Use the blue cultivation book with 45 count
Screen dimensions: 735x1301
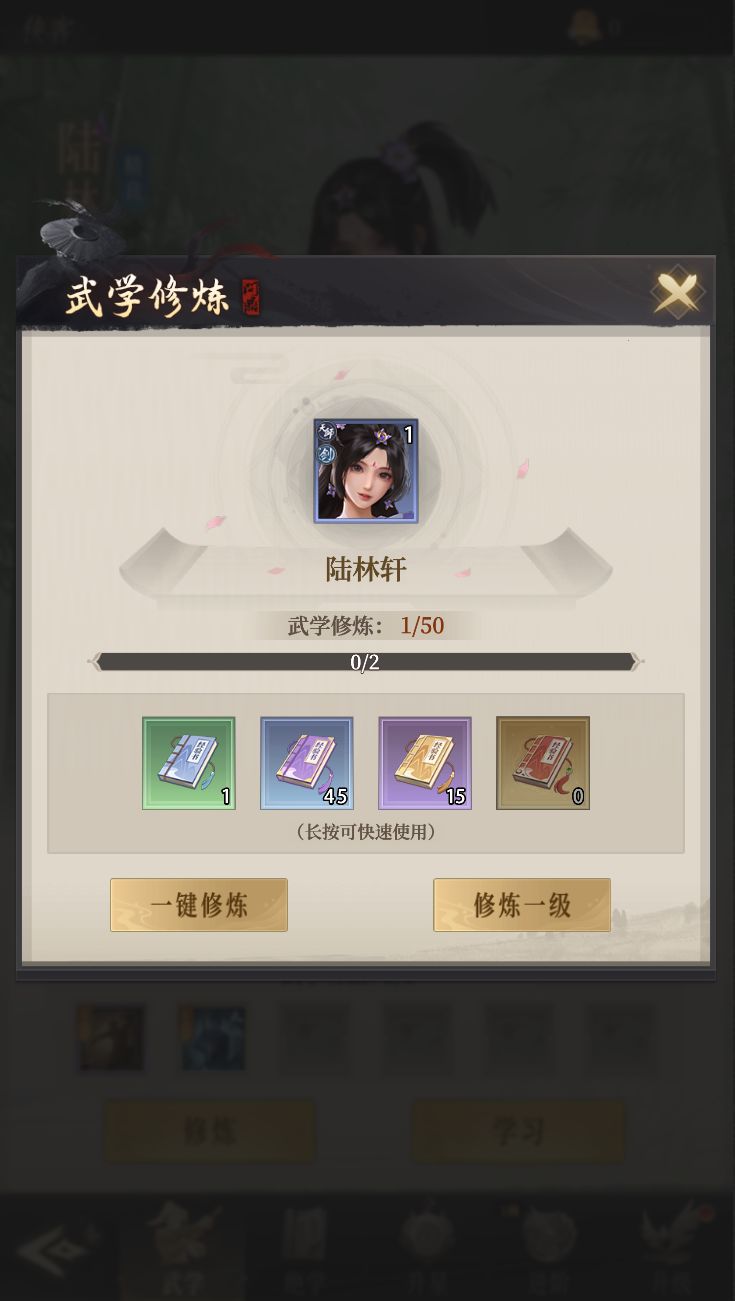coord(306,763)
